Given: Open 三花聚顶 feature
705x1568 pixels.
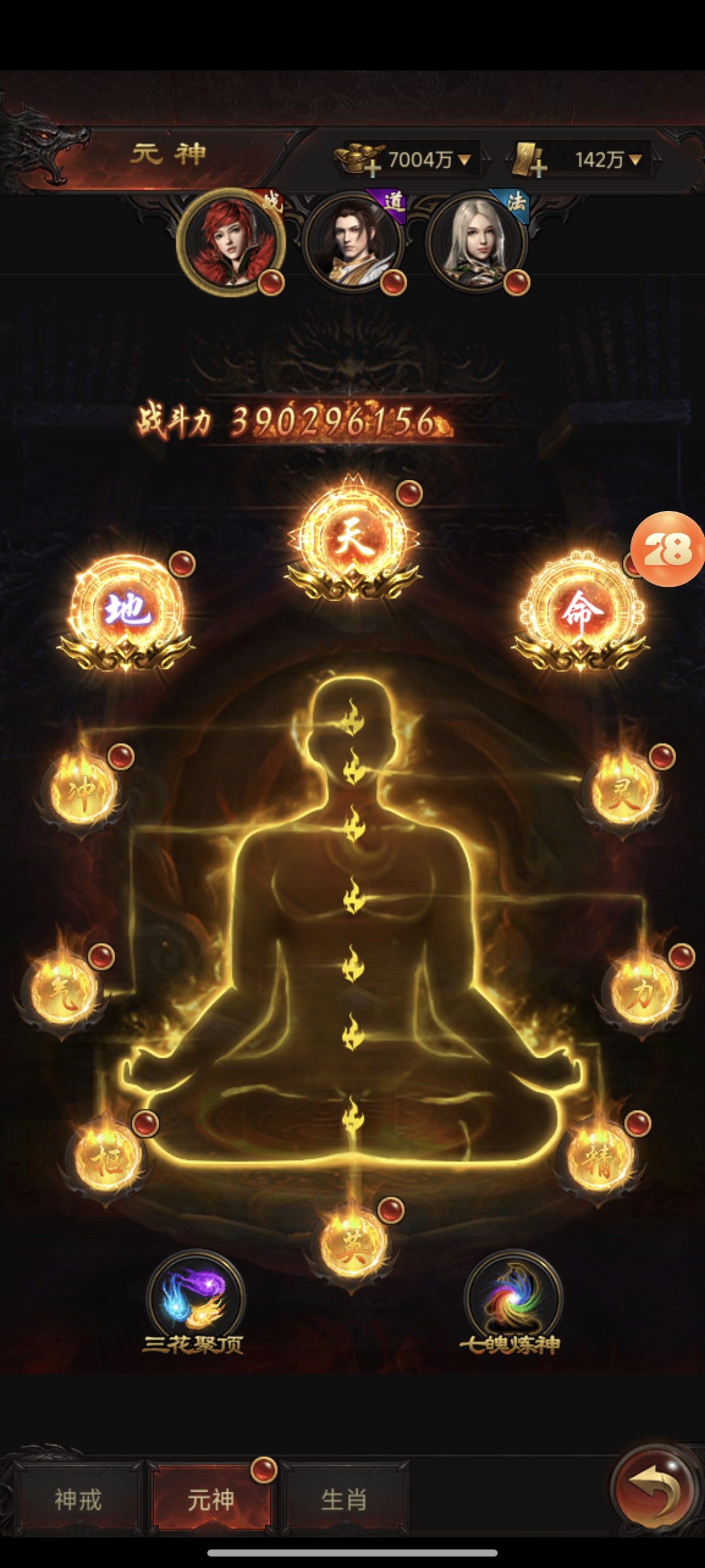Looking at the screenshot, I should (195, 1305).
